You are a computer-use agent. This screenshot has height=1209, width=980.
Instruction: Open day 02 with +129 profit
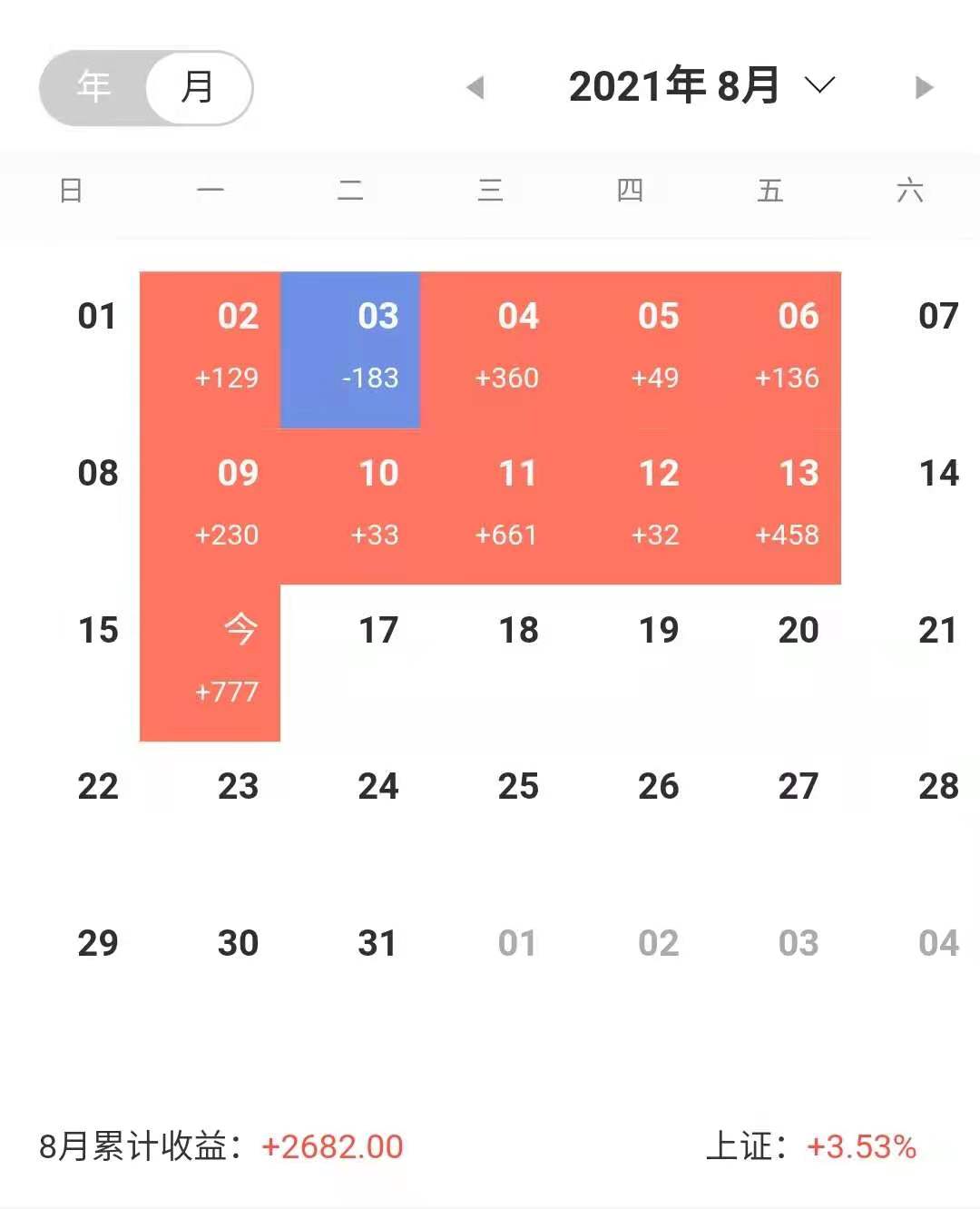pyautogui.click(x=210, y=349)
